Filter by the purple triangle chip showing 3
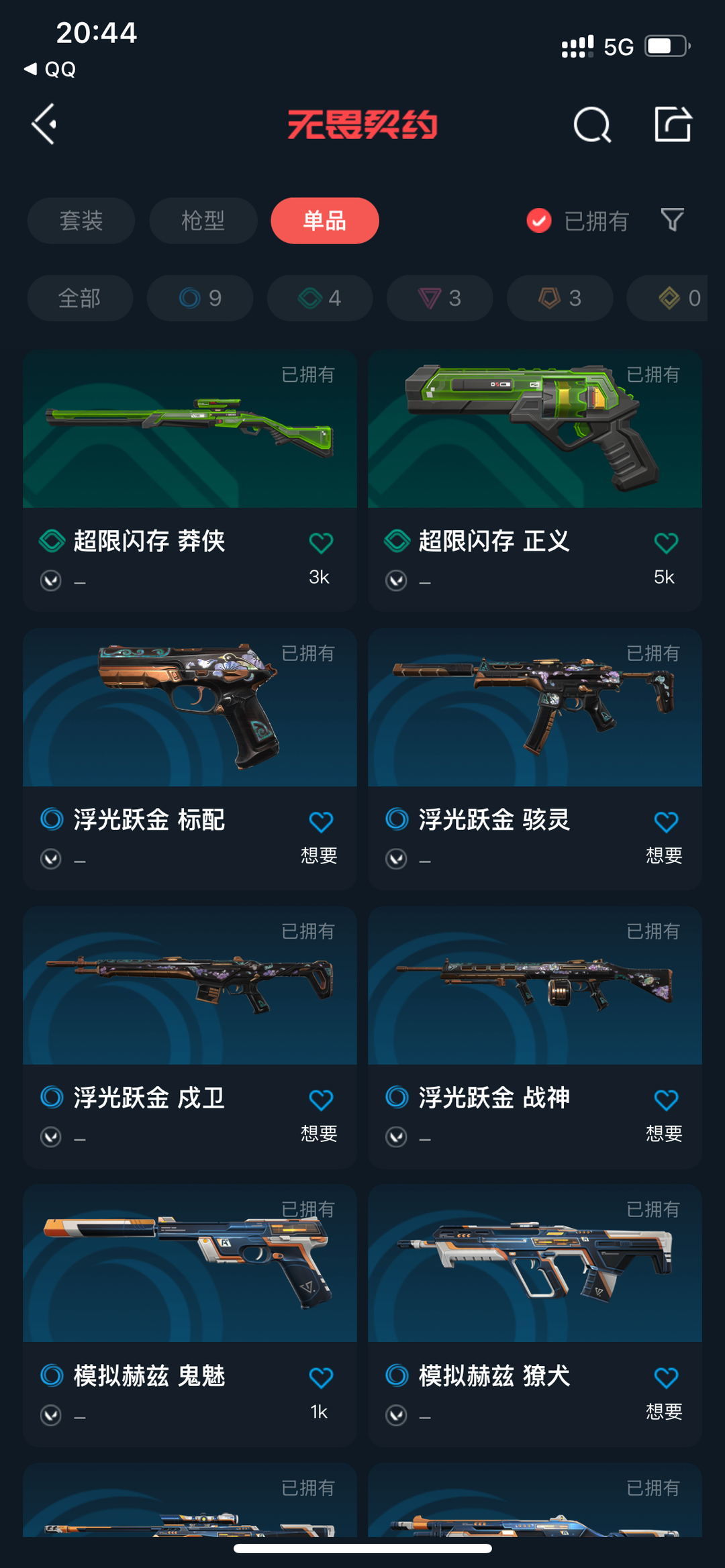 click(440, 298)
